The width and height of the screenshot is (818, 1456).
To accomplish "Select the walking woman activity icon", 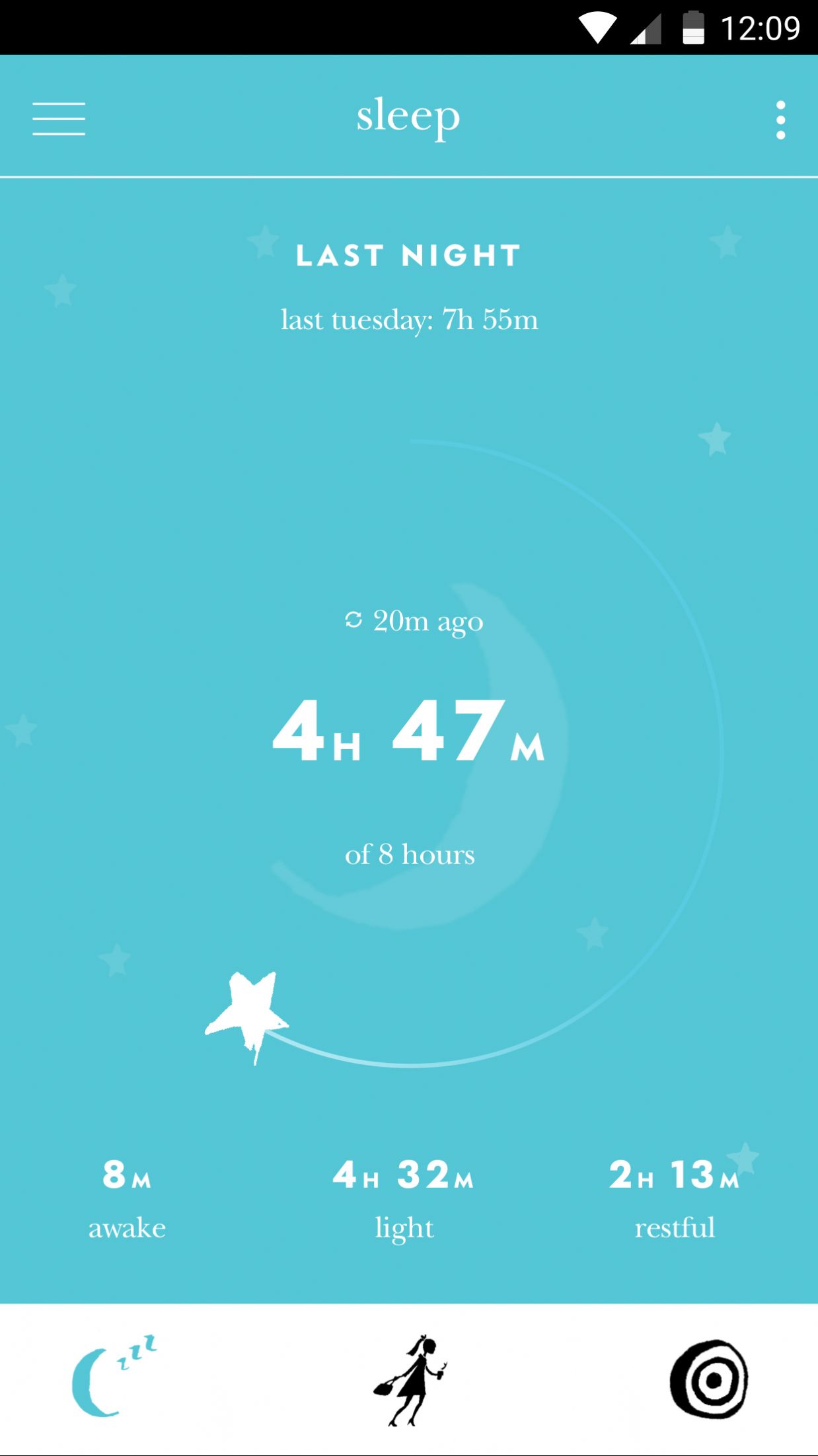I will point(408,1381).
